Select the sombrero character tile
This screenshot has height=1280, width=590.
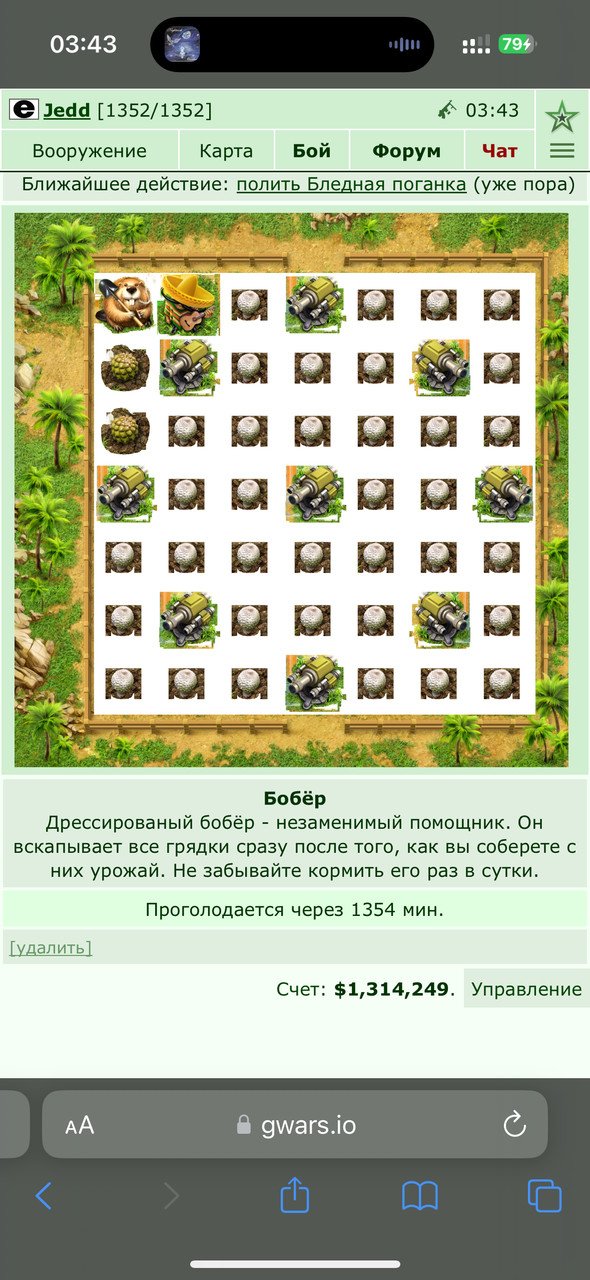pos(188,304)
